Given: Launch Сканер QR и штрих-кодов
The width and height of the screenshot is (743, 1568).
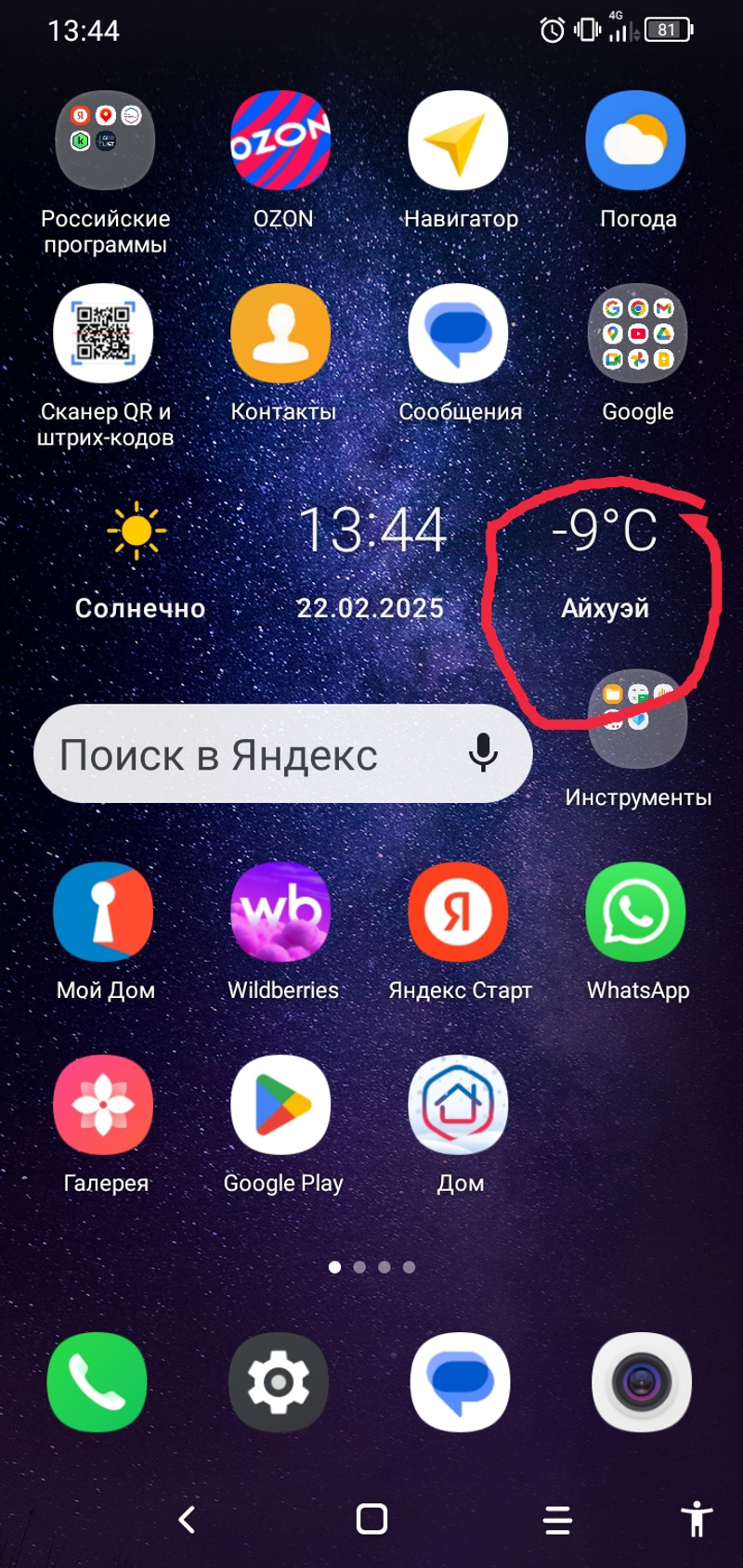Looking at the screenshot, I should click(x=104, y=334).
